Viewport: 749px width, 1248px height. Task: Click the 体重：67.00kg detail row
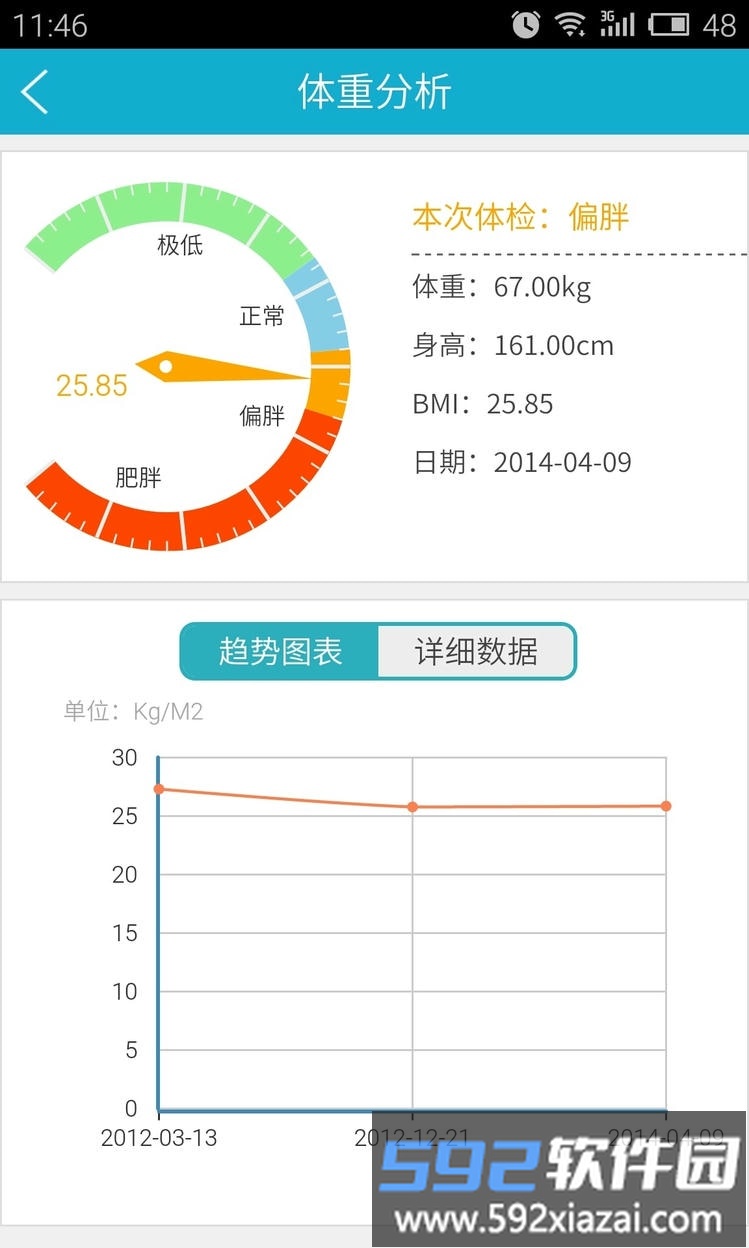501,288
